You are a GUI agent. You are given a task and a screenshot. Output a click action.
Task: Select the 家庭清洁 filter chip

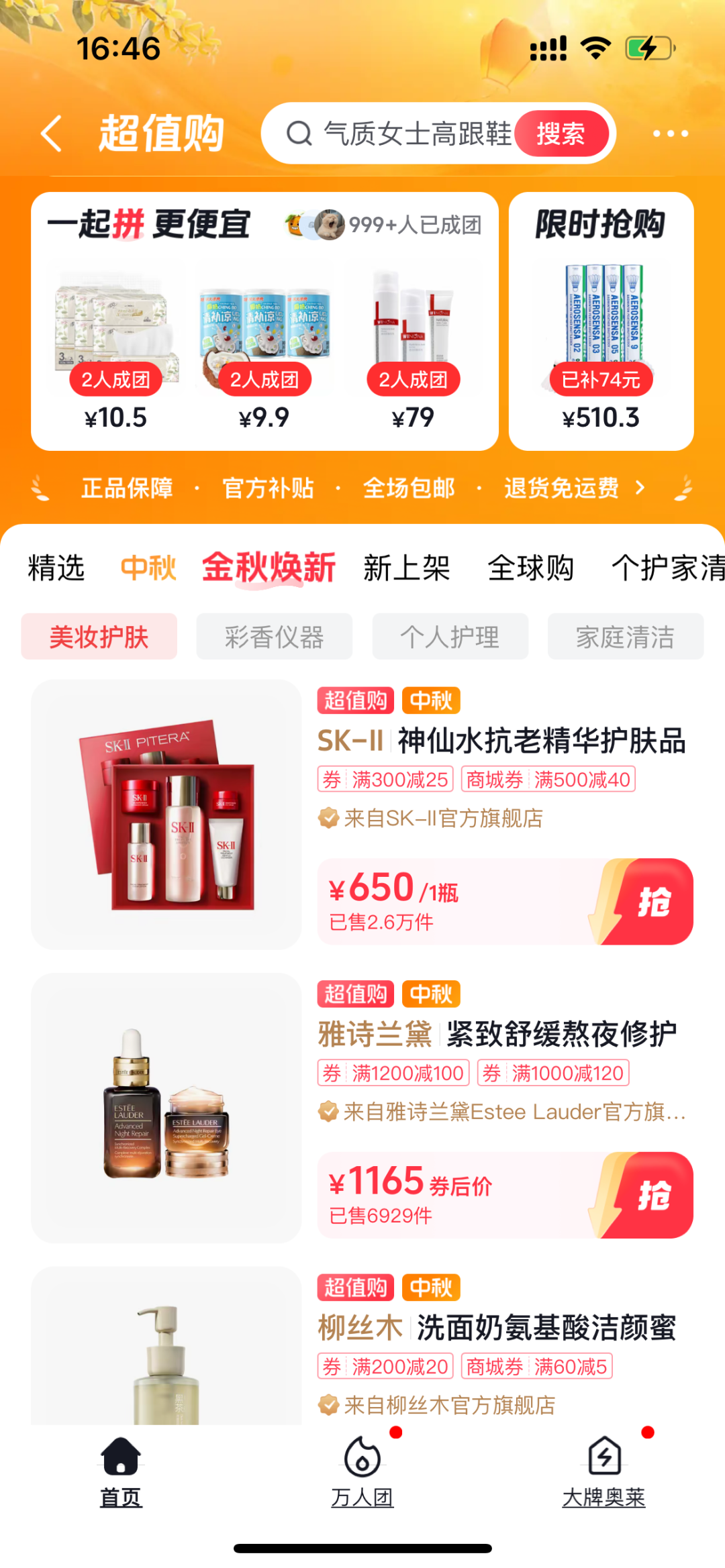tap(625, 637)
